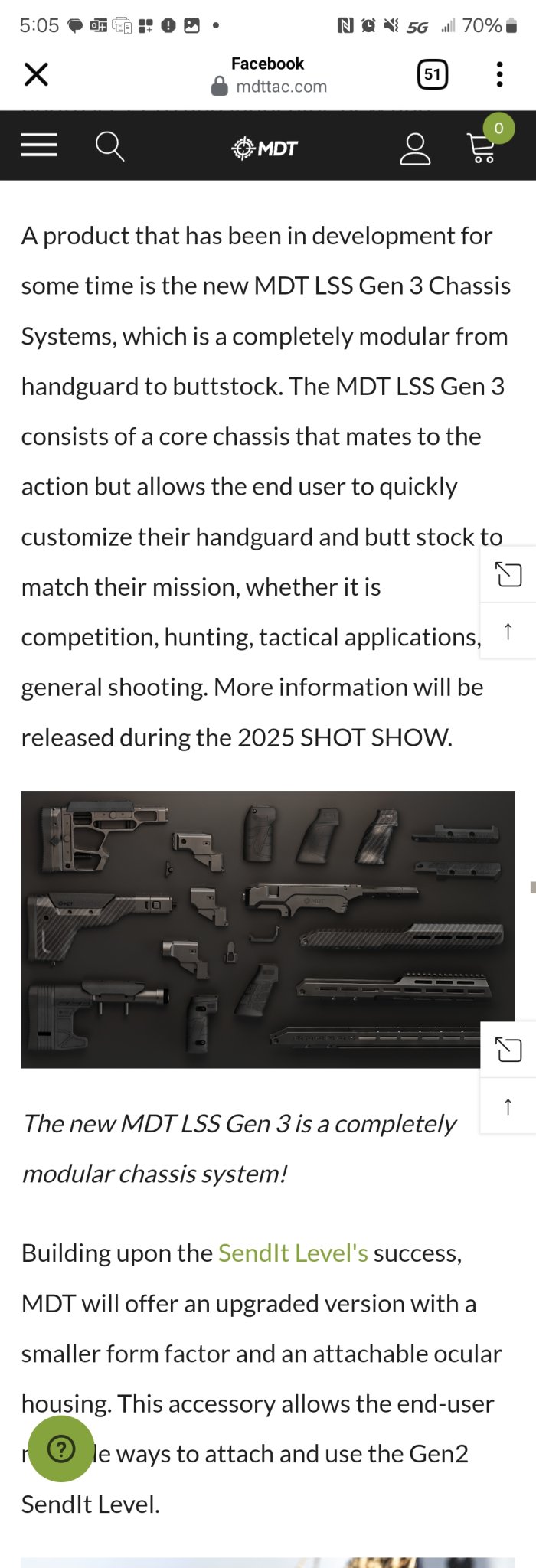
Task: Follow the SendIt Level's link
Action: [293, 1253]
